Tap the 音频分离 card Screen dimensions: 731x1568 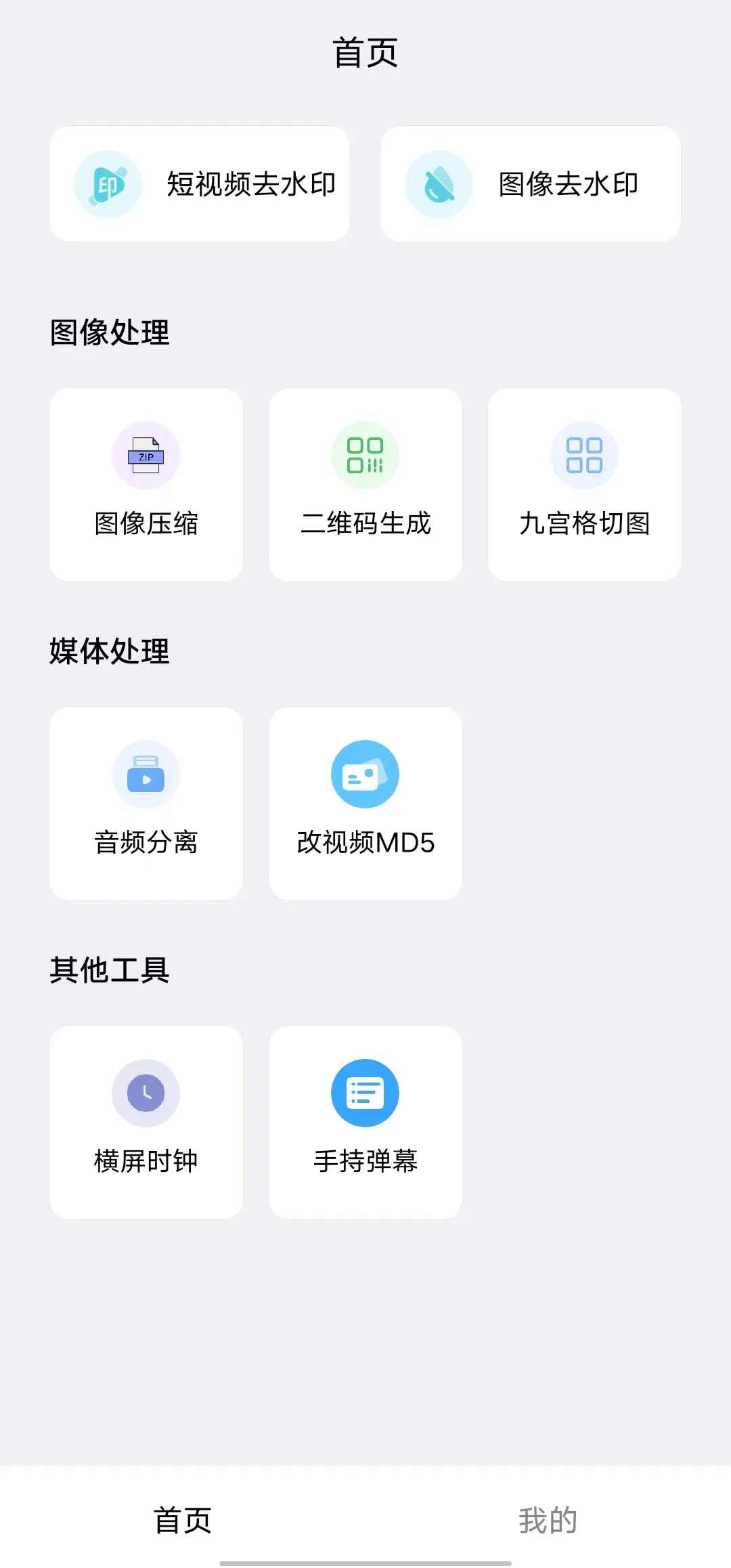coord(146,804)
